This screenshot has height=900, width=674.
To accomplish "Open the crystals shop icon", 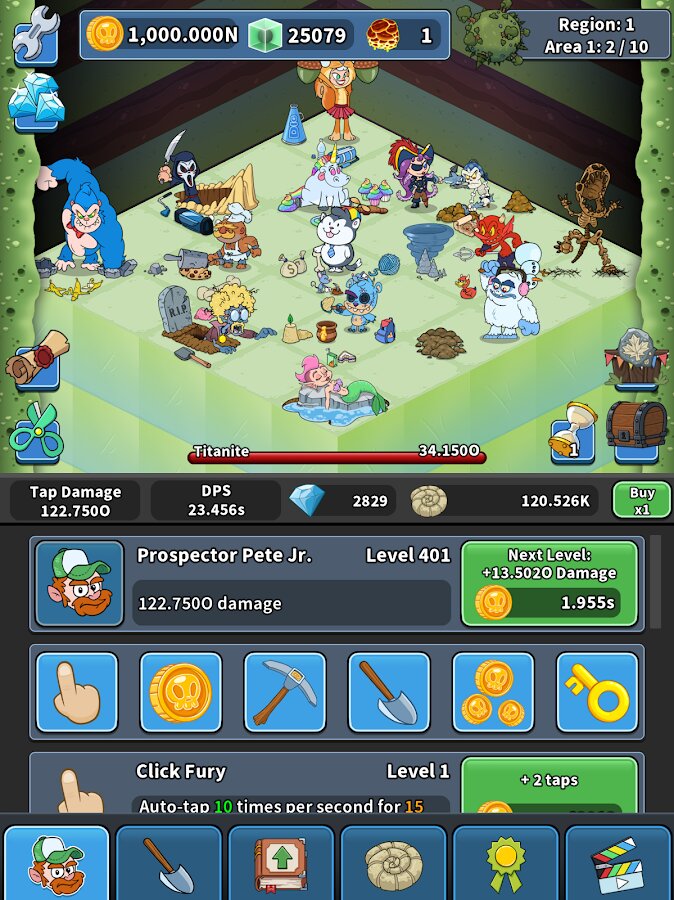I will coord(36,102).
